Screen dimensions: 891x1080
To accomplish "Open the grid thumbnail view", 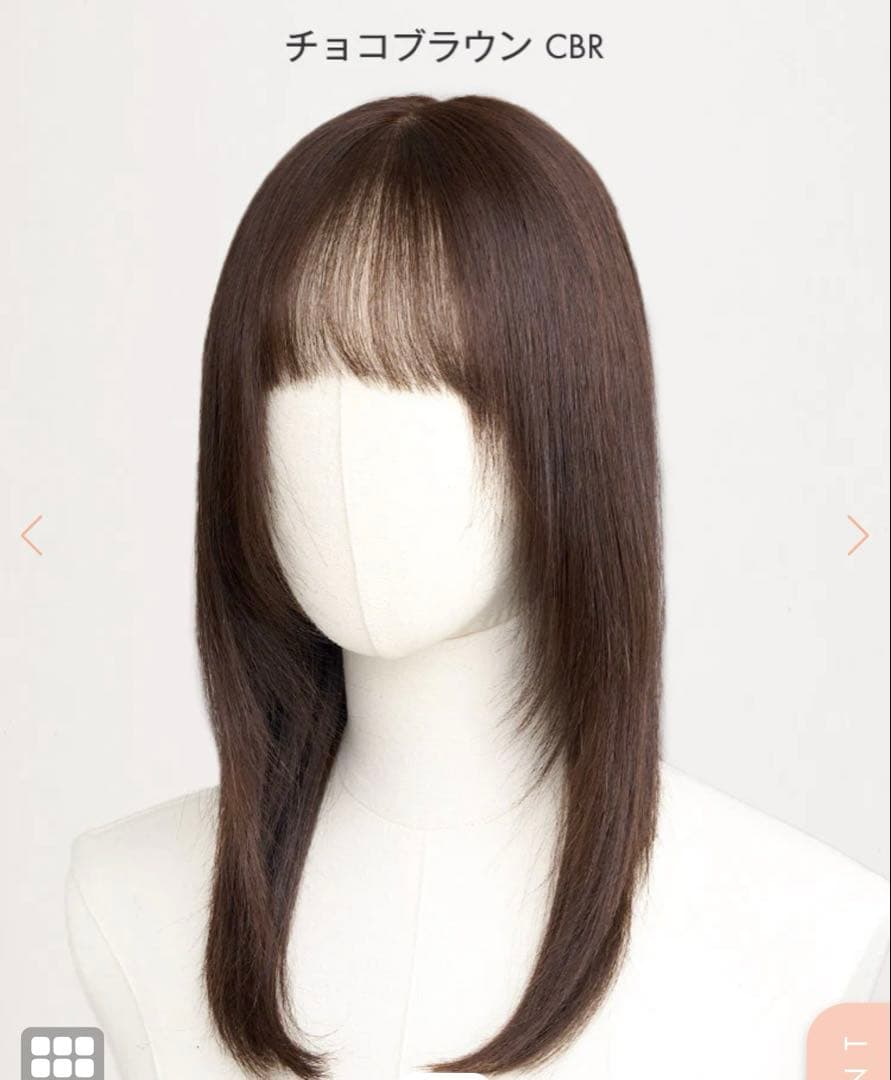I will (x=62, y=1055).
